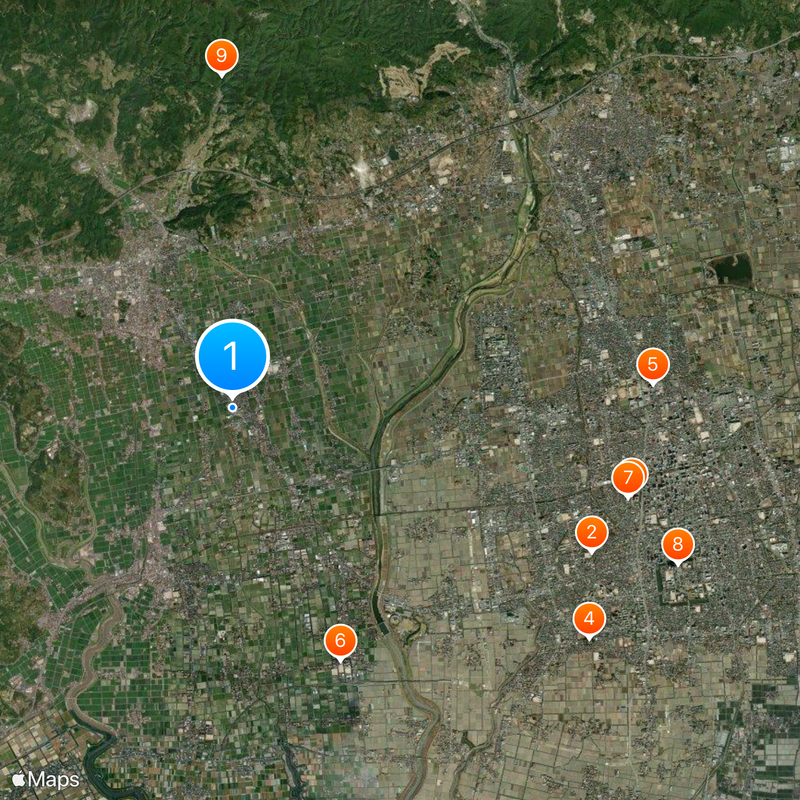The width and height of the screenshot is (800, 800).
Task: Select map pin number 8
Action: pos(678,545)
